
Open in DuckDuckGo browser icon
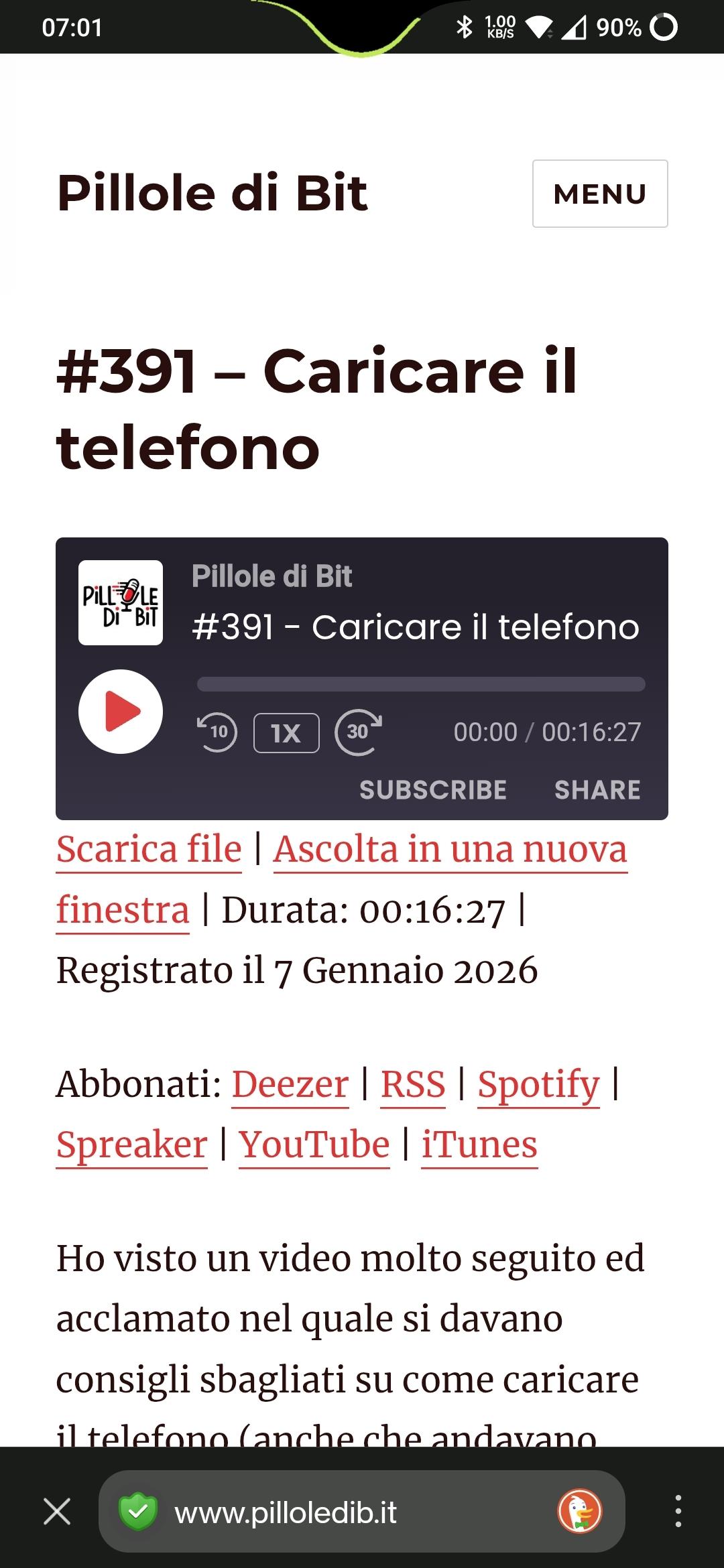pyautogui.click(x=580, y=1512)
